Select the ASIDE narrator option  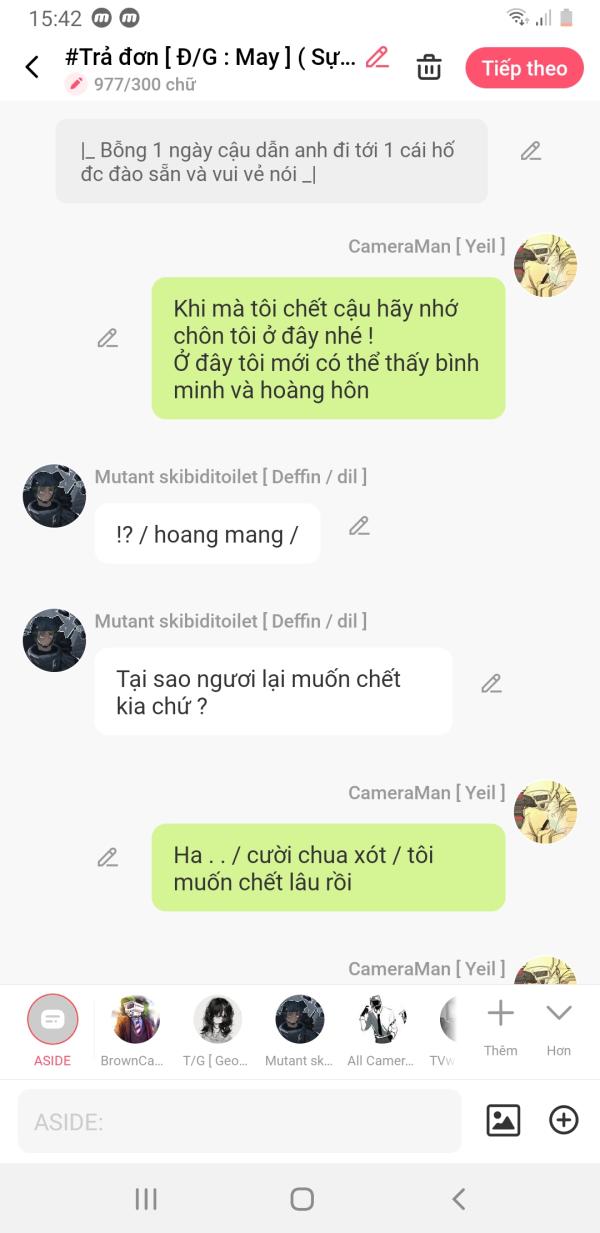[53, 1030]
